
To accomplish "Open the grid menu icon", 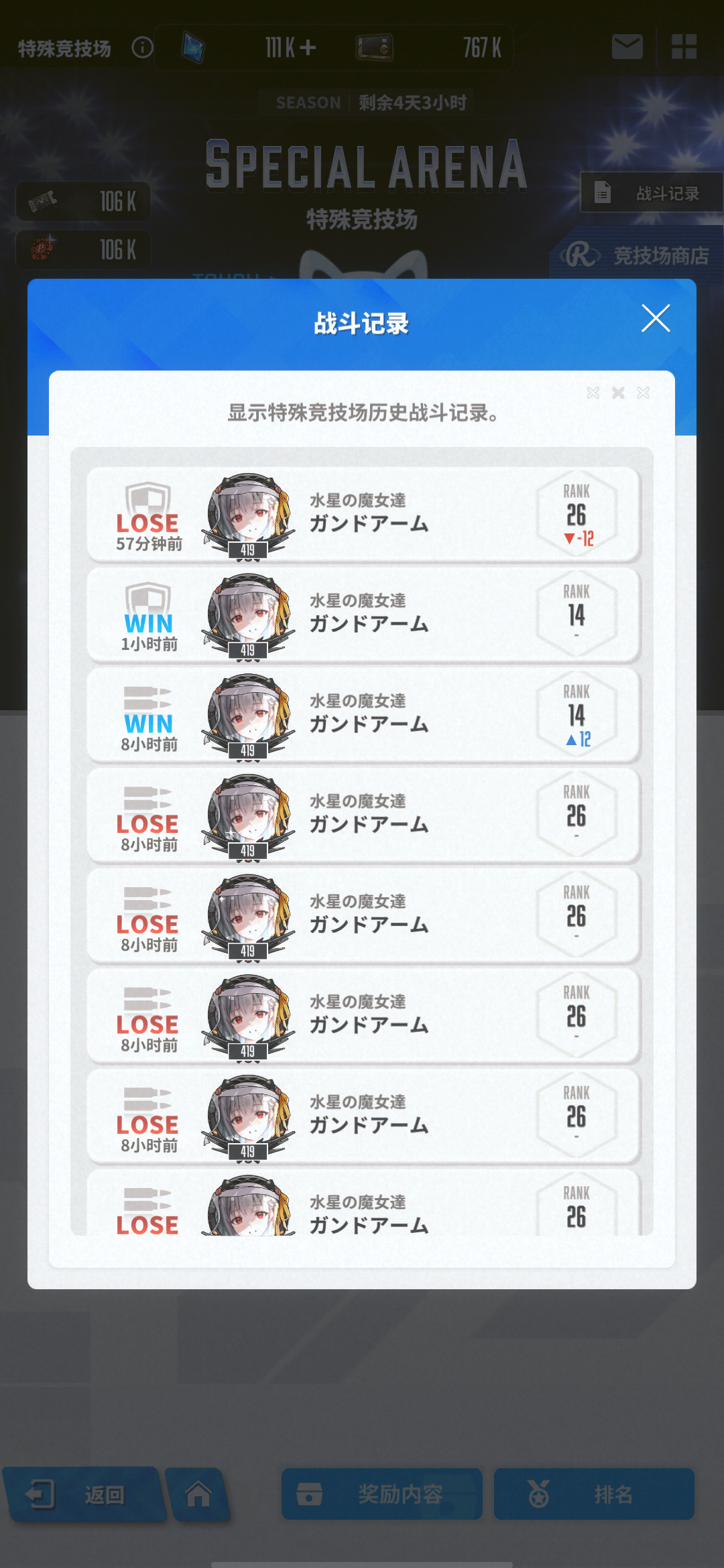I will (x=684, y=47).
